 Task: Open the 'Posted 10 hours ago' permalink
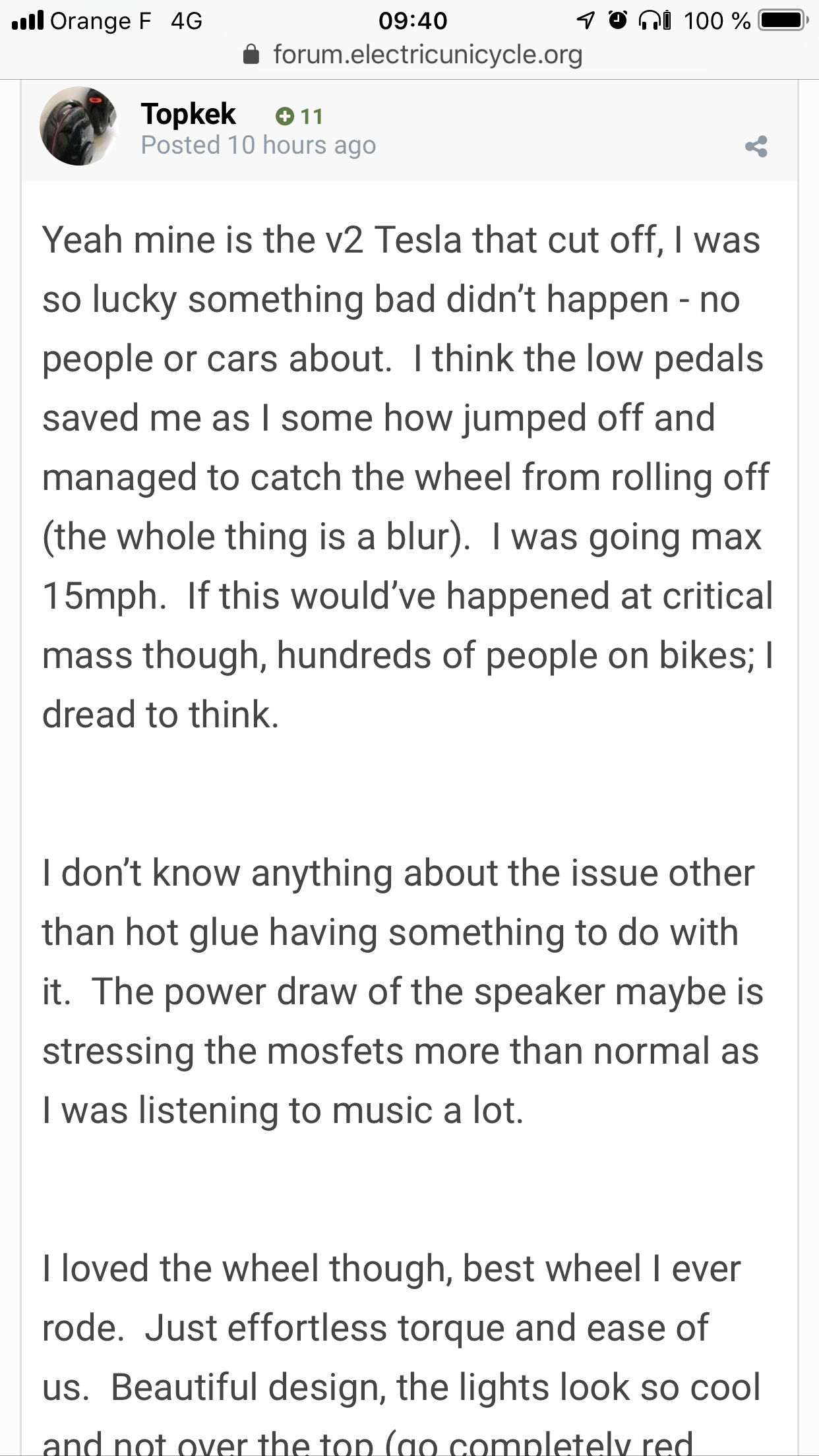point(258,145)
